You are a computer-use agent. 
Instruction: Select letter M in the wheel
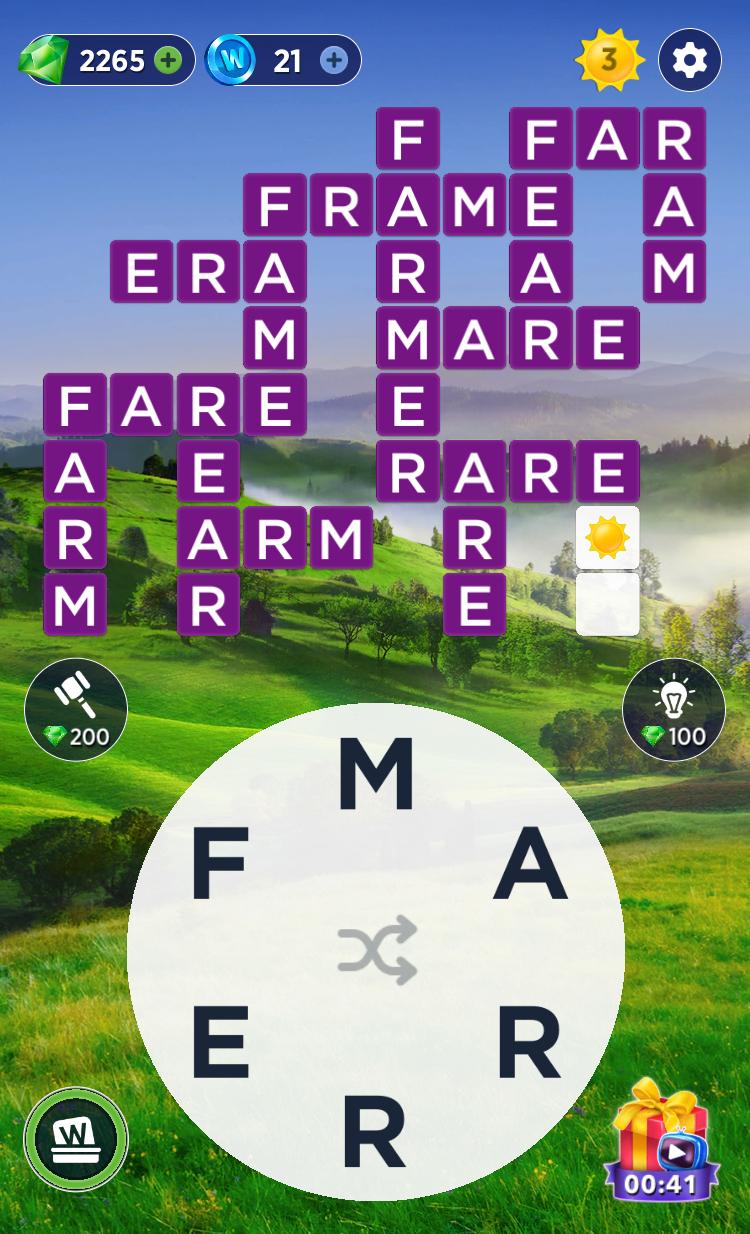click(376, 774)
